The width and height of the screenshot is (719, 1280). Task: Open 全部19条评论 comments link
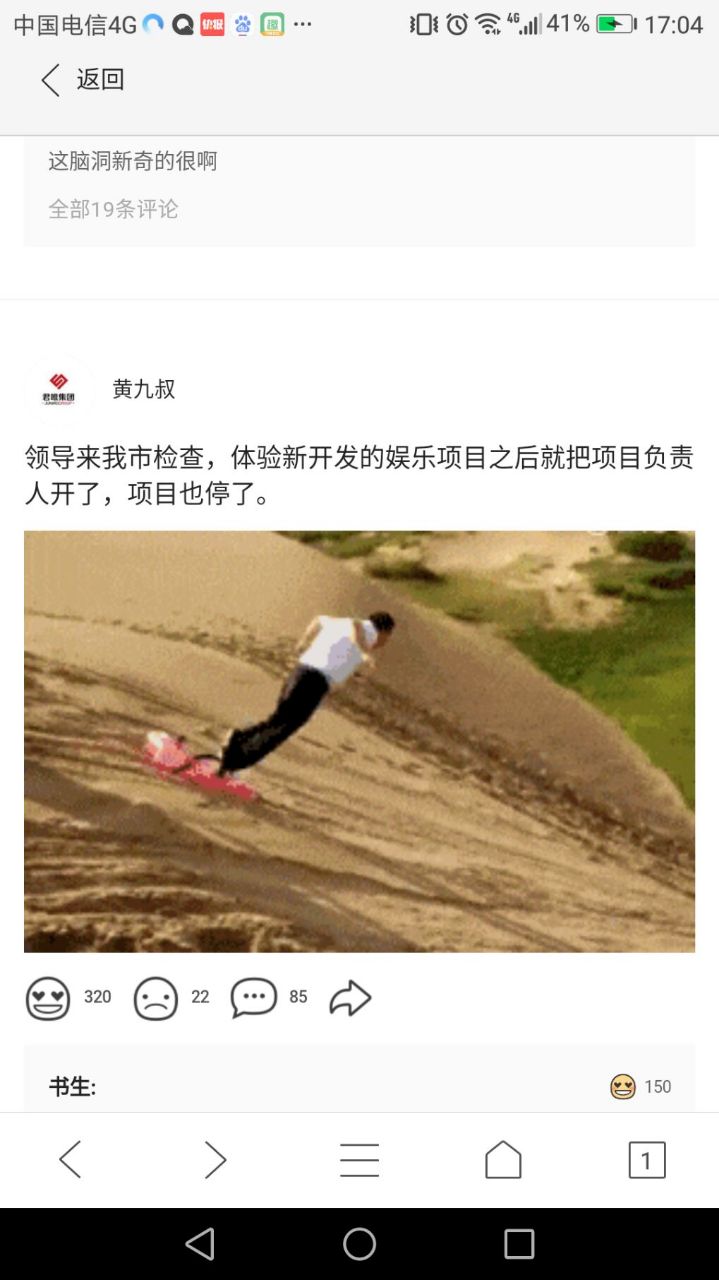click(x=113, y=209)
